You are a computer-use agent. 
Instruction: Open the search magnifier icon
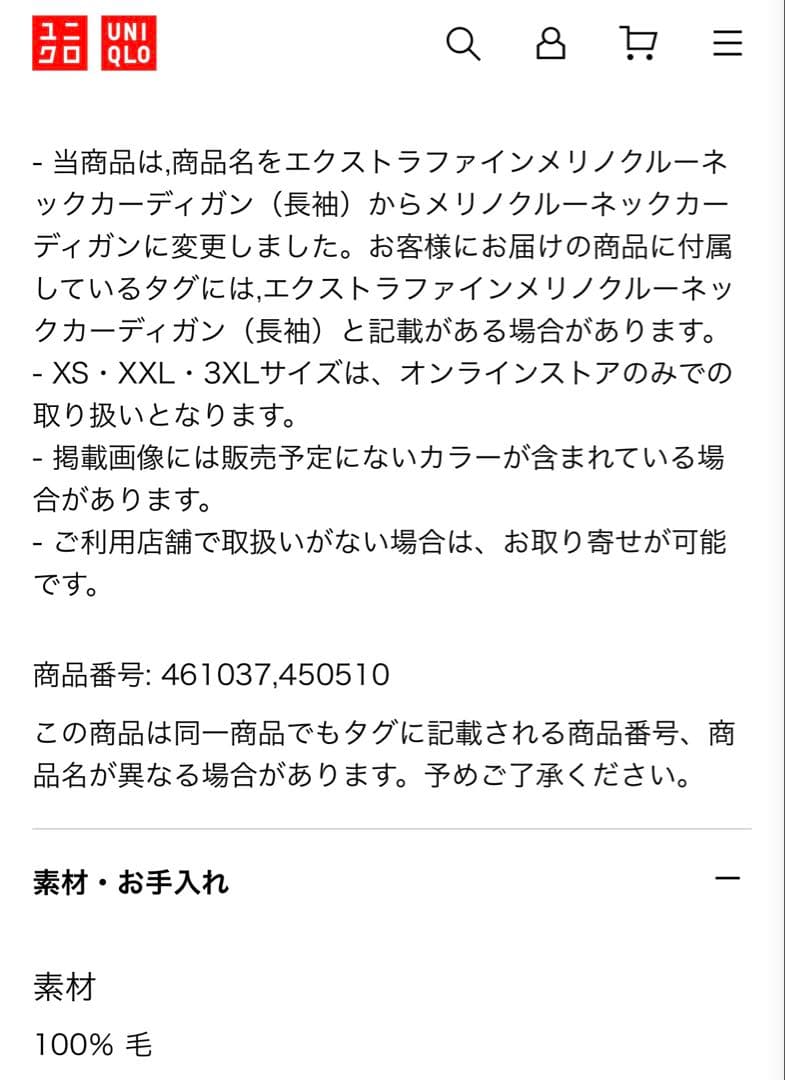[463, 44]
